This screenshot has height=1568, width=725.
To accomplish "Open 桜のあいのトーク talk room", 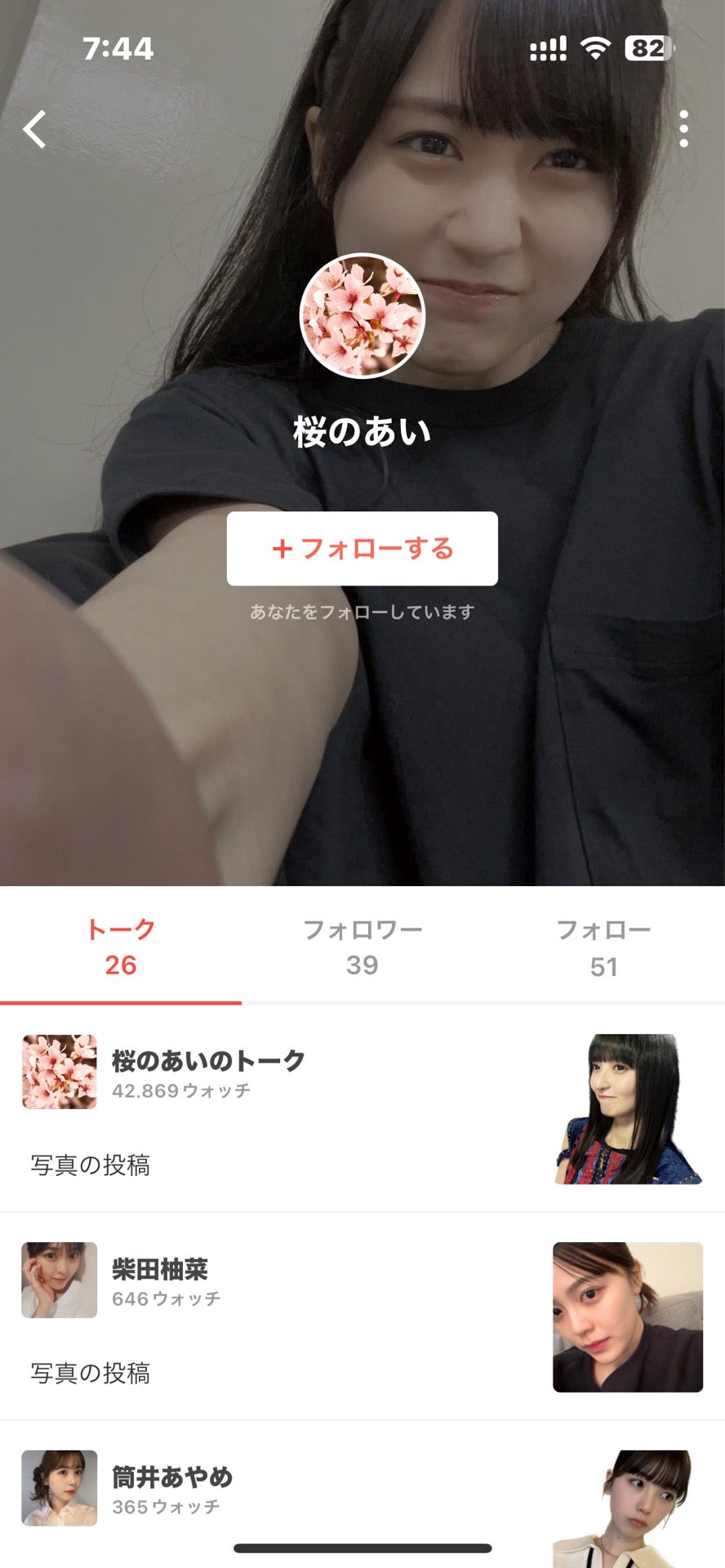I will (208, 1062).
